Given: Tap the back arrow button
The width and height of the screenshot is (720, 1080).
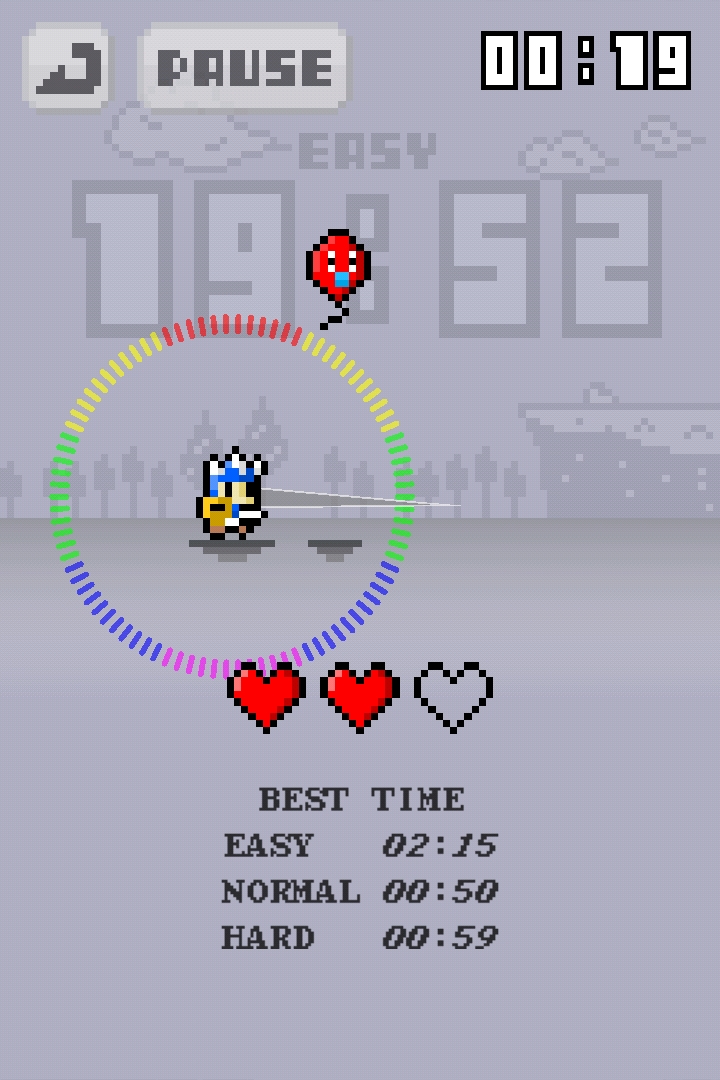Looking at the screenshot, I should pyautogui.click(x=67, y=67).
